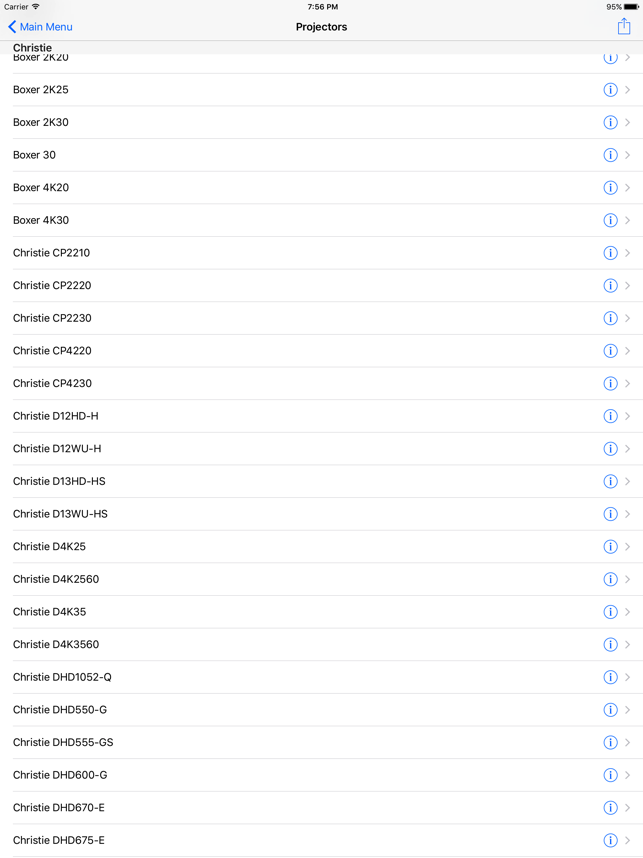
Task: View info for Christie D4K25
Action: click(x=610, y=547)
